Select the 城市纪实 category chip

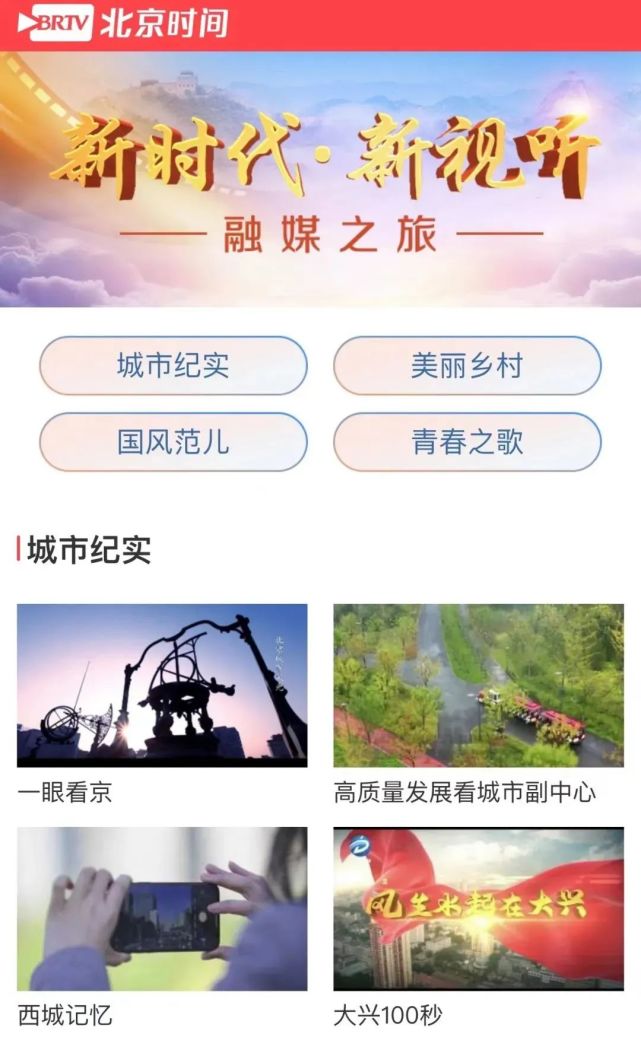[x=173, y=366]
